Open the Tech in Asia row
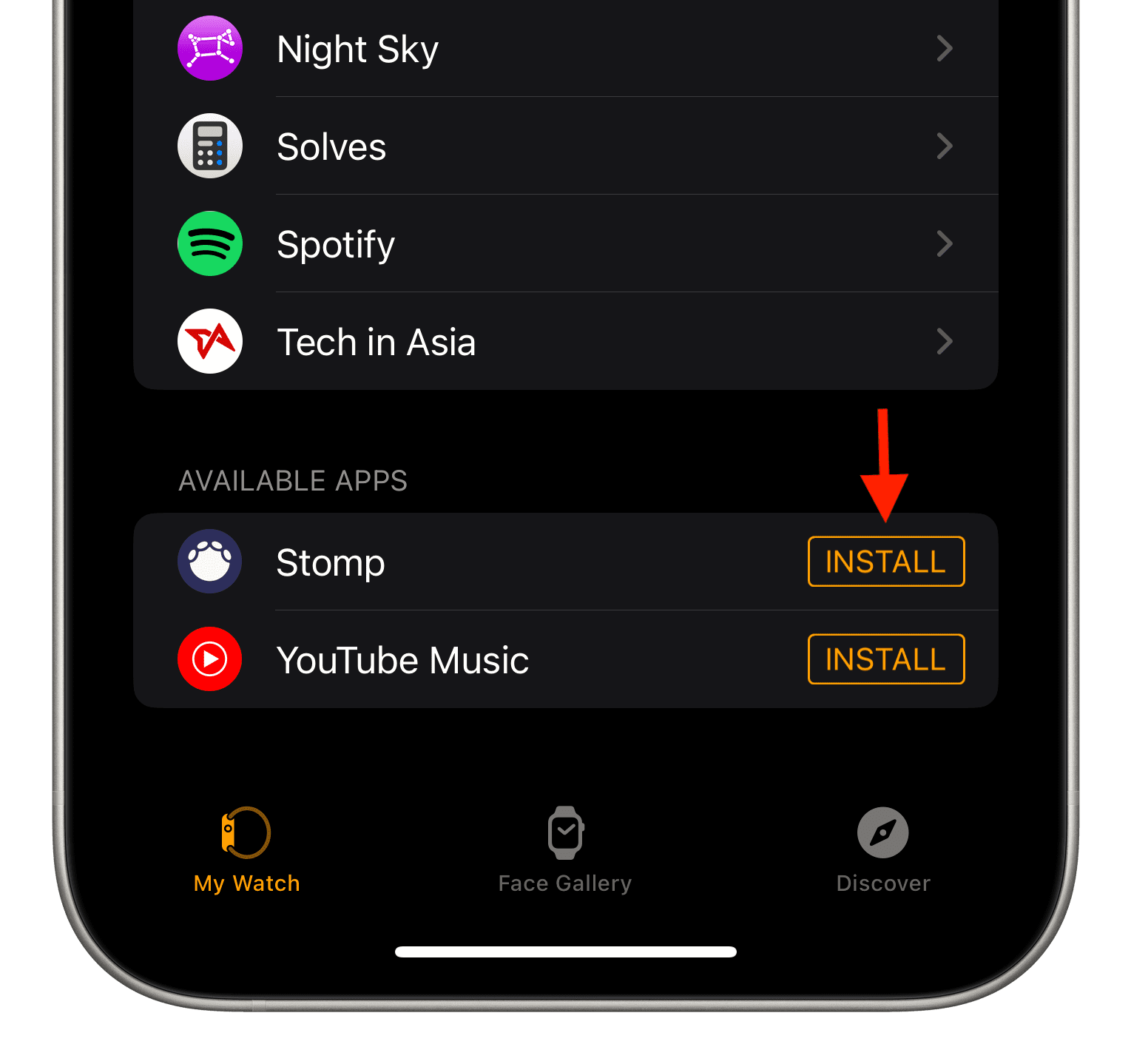 click(565, 342)
